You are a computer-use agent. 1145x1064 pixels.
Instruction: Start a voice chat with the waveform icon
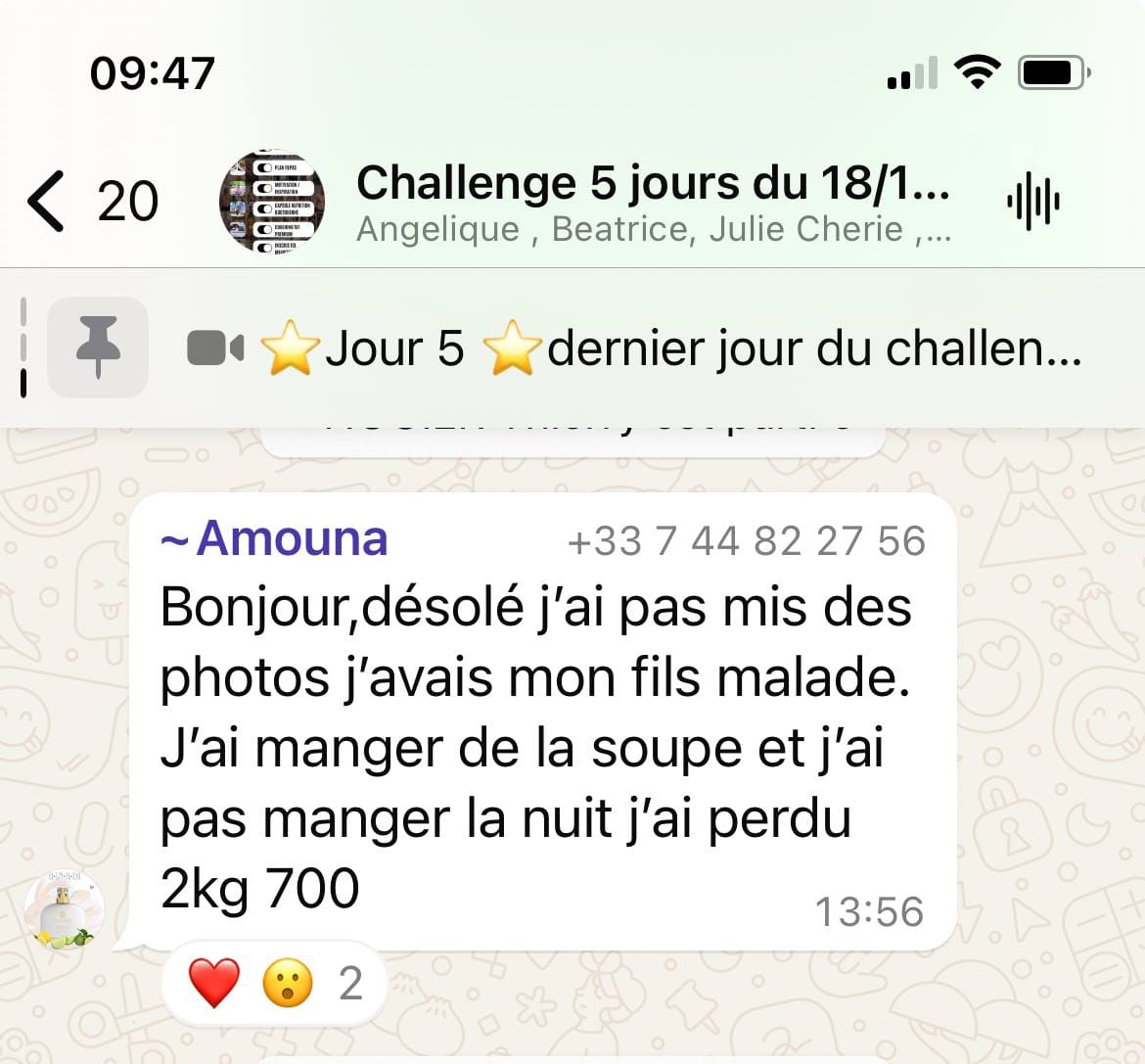[1033, 202]
